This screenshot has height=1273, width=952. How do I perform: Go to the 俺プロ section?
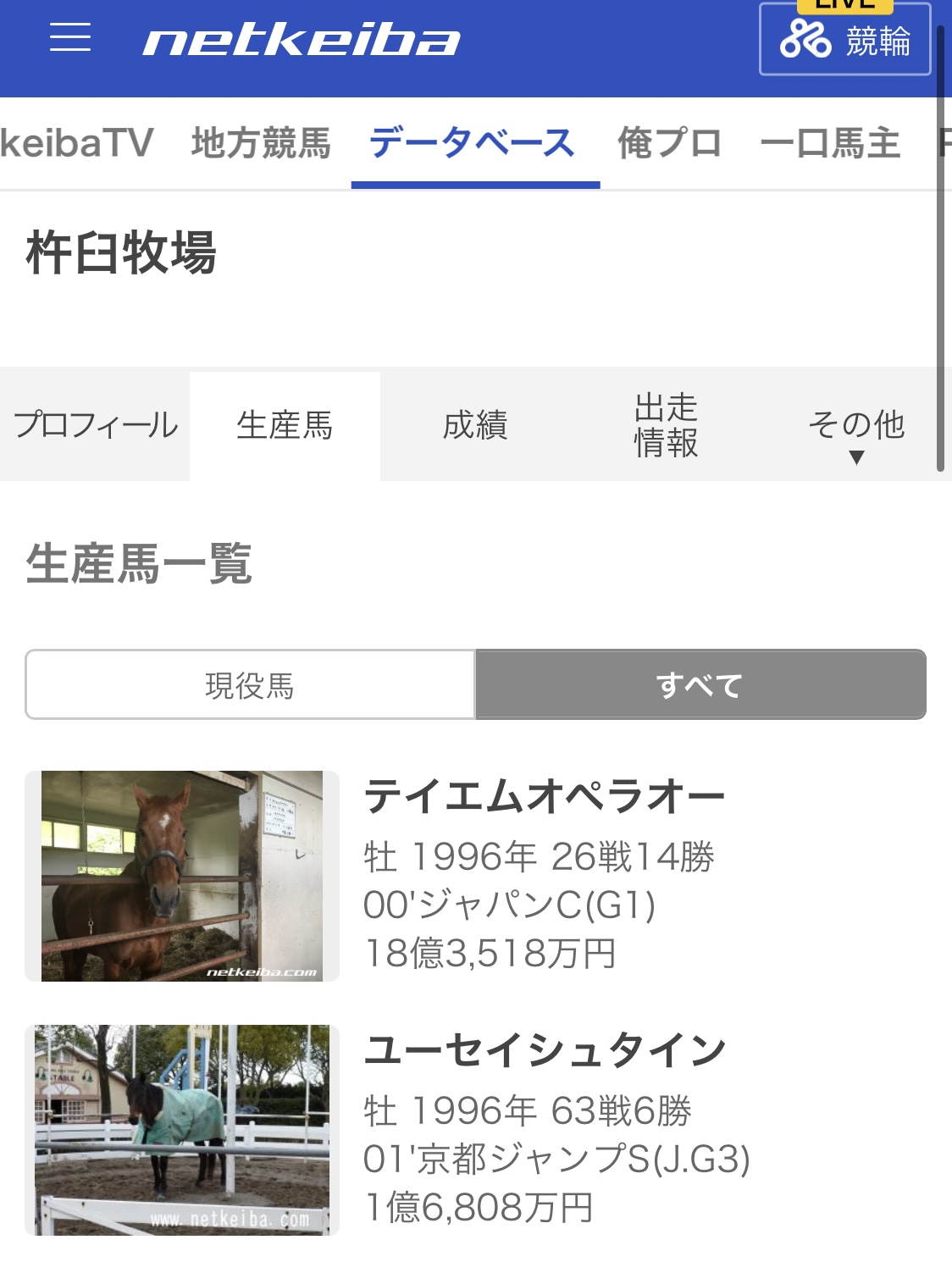(669, 143)
